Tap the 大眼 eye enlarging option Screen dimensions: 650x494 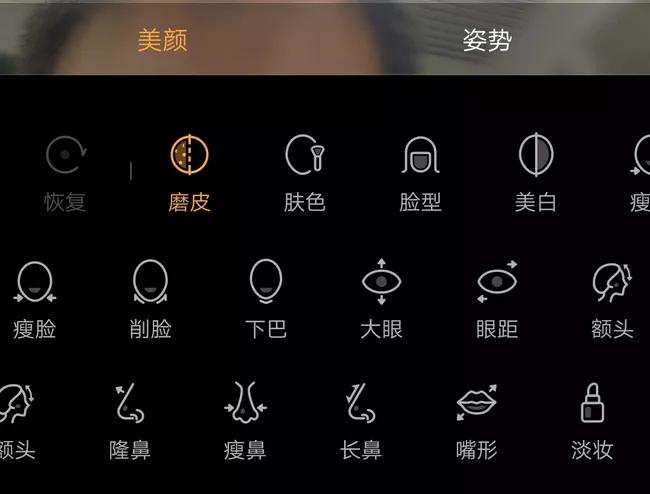pyautogui.click(x=381, y=299)
